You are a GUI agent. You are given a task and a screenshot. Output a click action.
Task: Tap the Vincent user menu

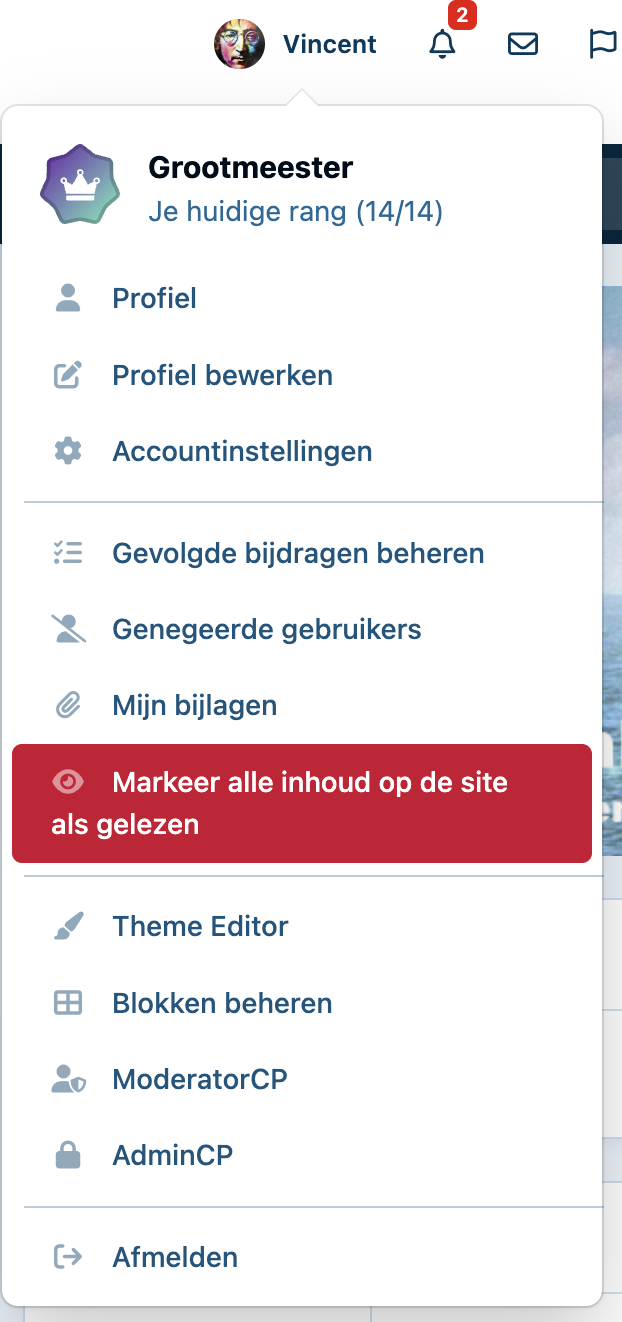(x=296, y=45)
